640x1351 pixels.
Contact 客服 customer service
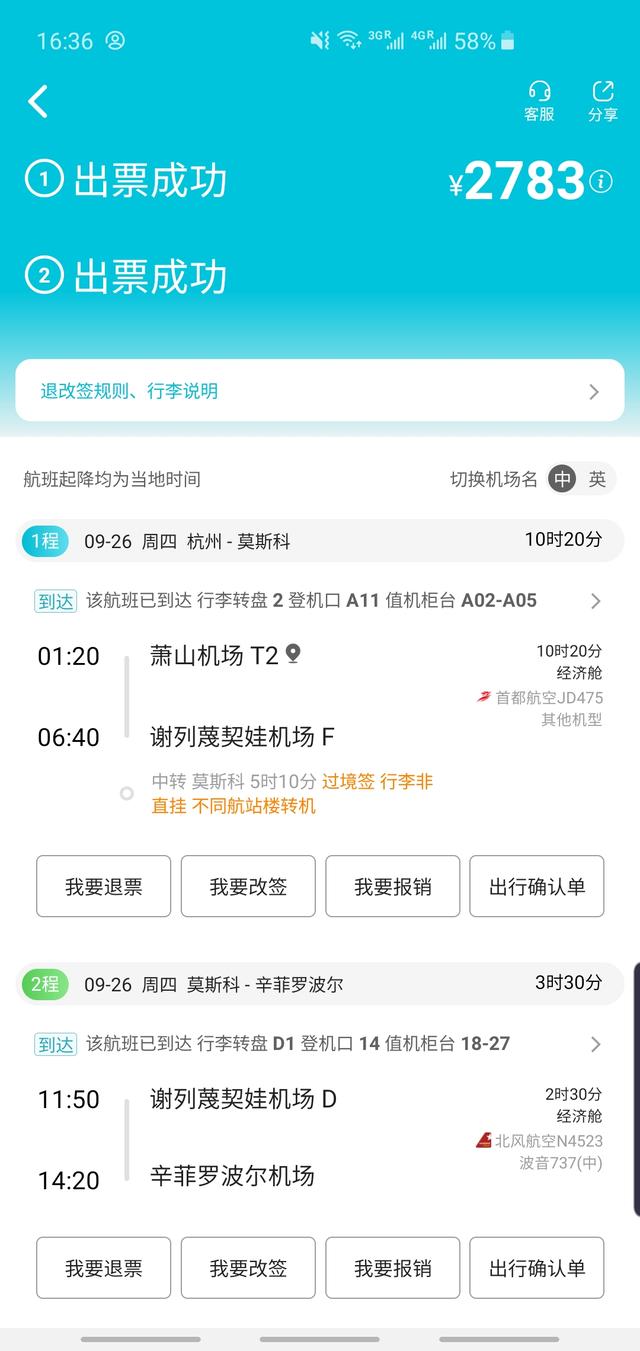[x=539, y=101]
